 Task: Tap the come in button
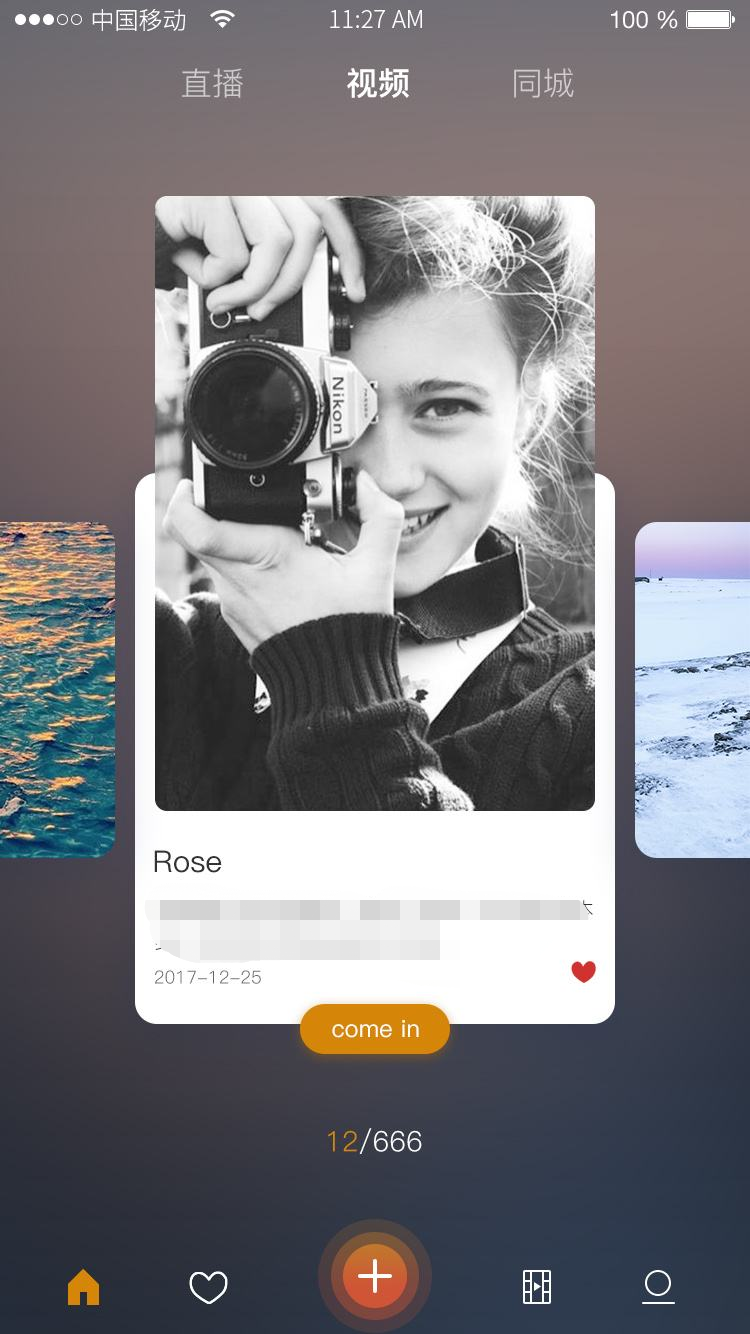pyautogui.click(x=375, y=1029)
